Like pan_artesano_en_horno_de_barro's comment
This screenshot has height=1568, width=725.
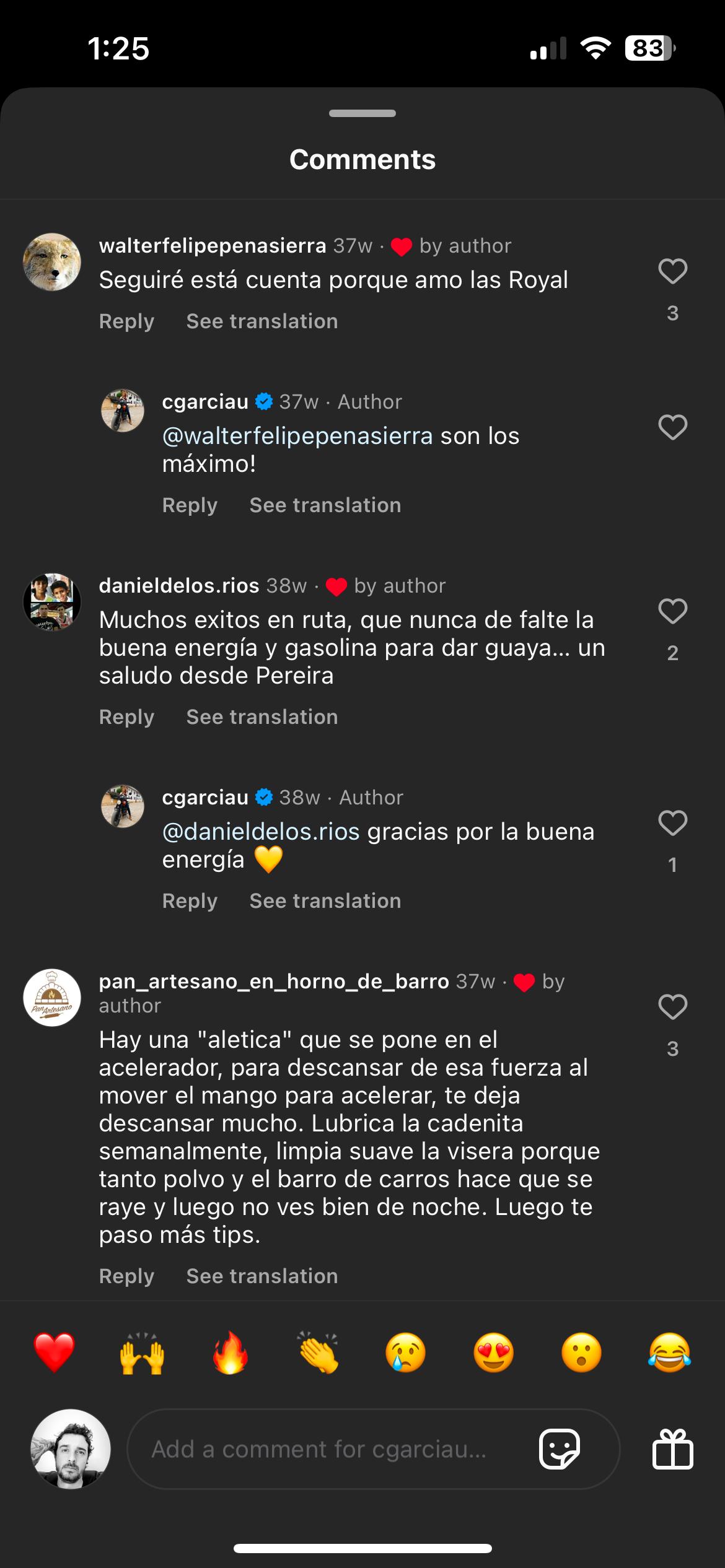[672, 1007]
